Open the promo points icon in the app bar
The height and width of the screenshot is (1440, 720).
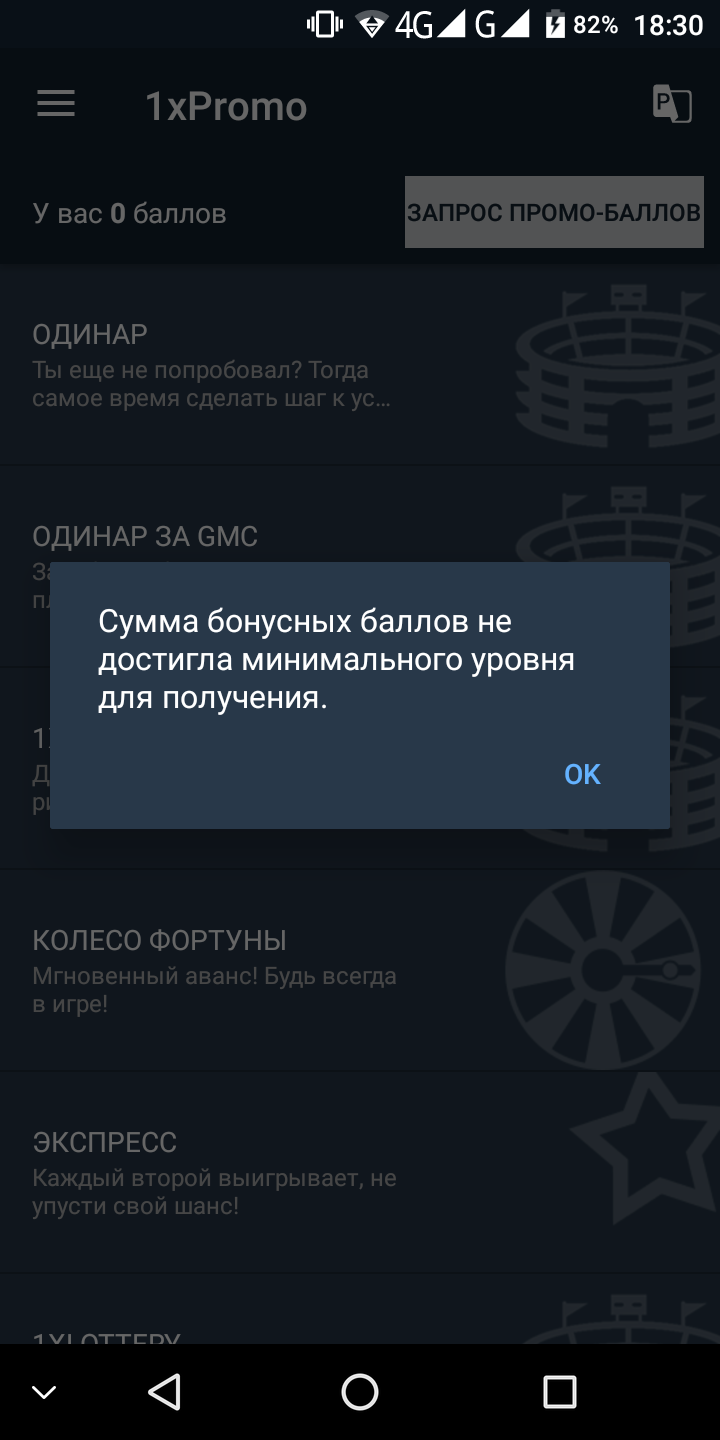tap(671, 105)
